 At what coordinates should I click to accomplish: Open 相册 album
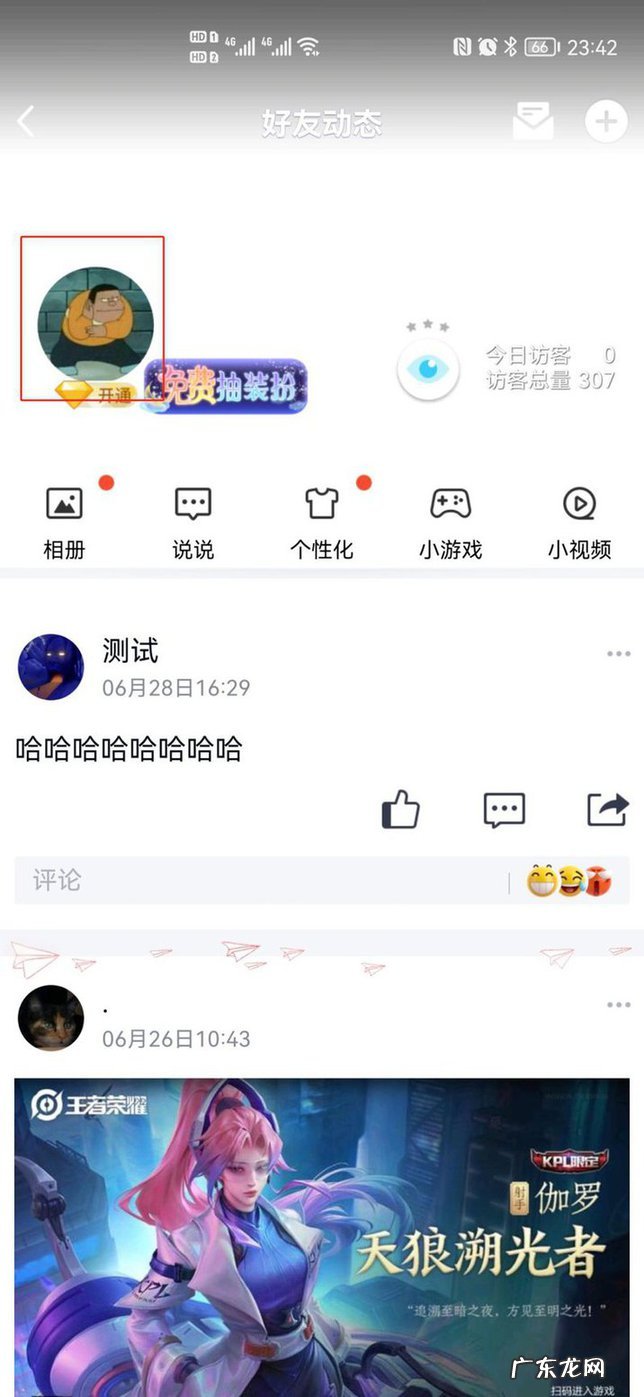[x=65, y=522]
